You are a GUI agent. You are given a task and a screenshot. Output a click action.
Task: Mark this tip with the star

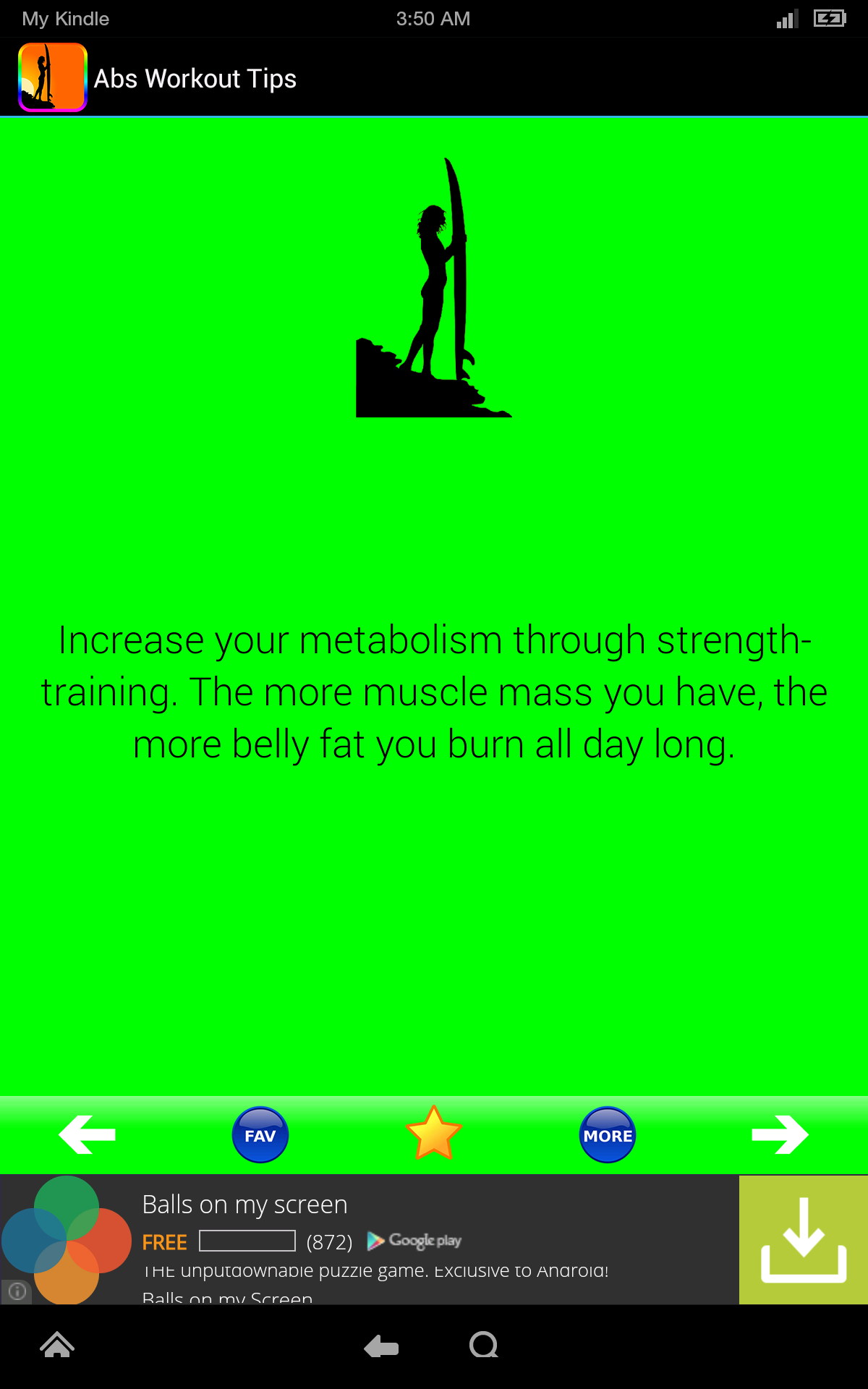pos(434,1134)
